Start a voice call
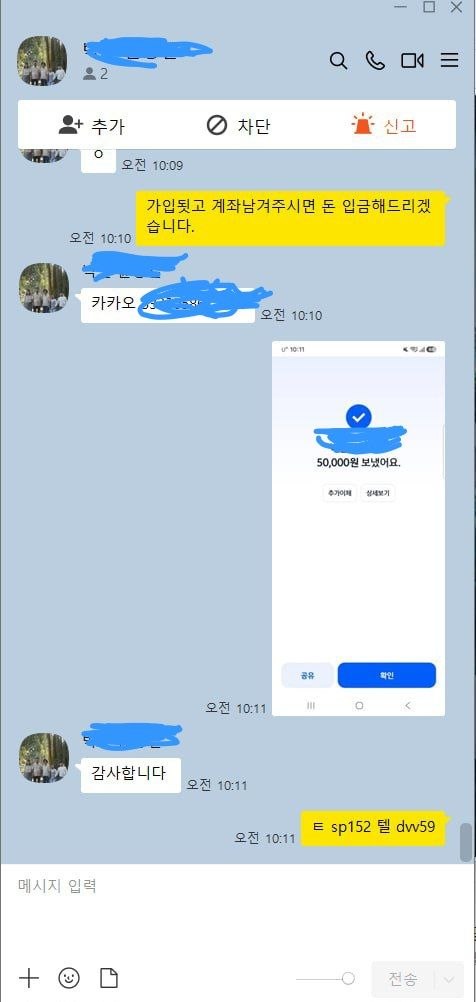Screen dimensions: 476x1002 tap(375, 60)
